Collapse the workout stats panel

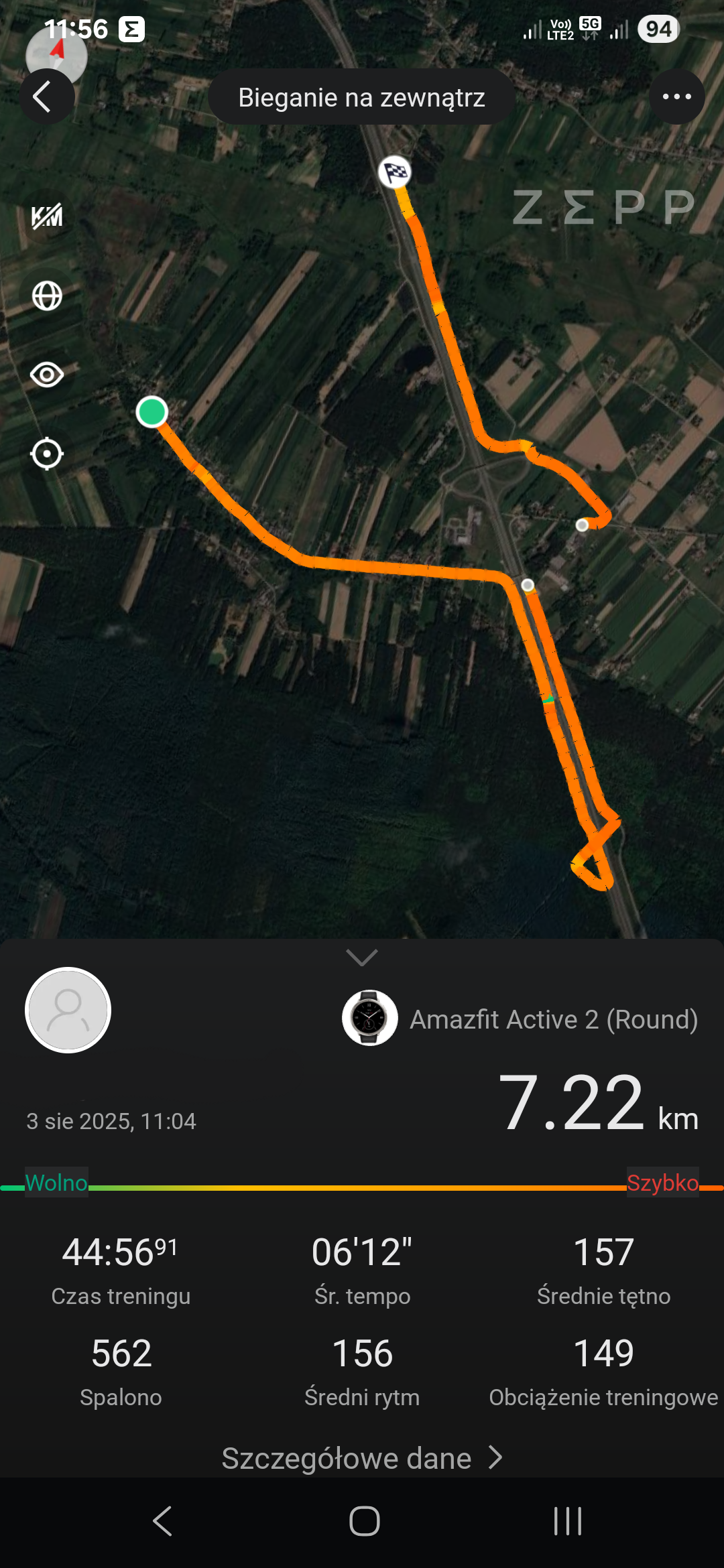(x=362, y=957)
